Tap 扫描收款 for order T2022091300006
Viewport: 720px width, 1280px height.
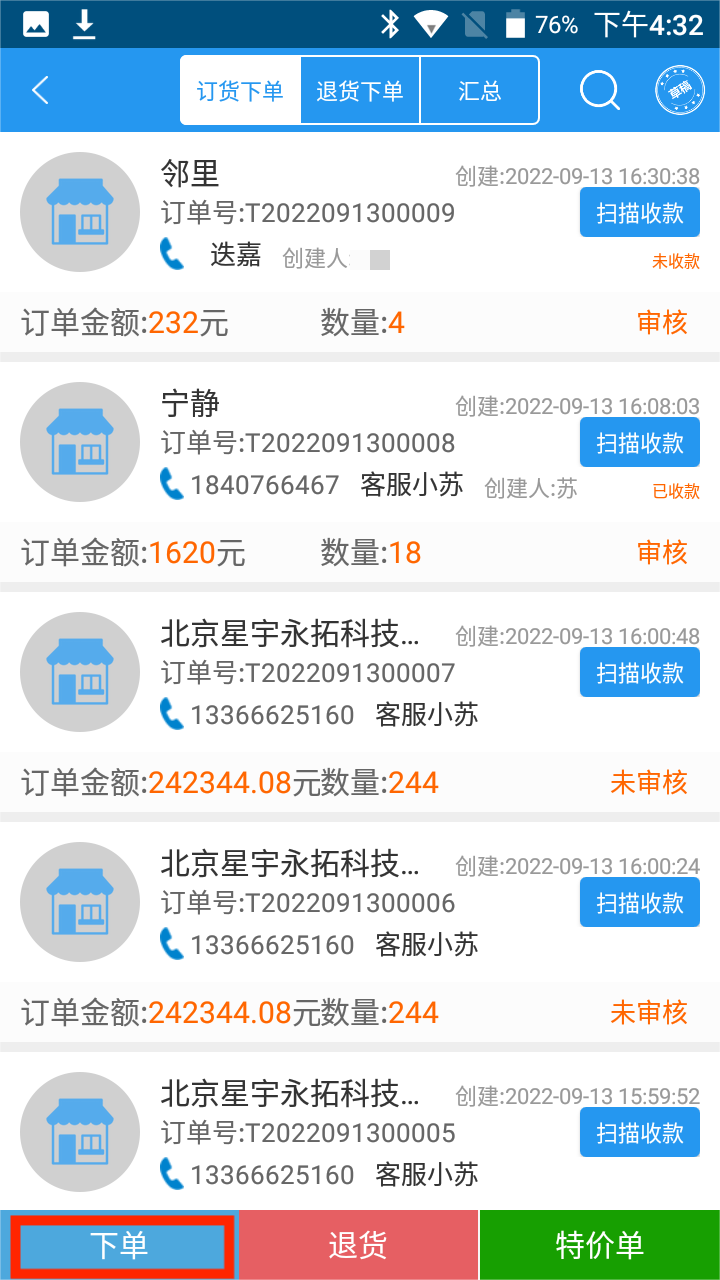point(639,903)
